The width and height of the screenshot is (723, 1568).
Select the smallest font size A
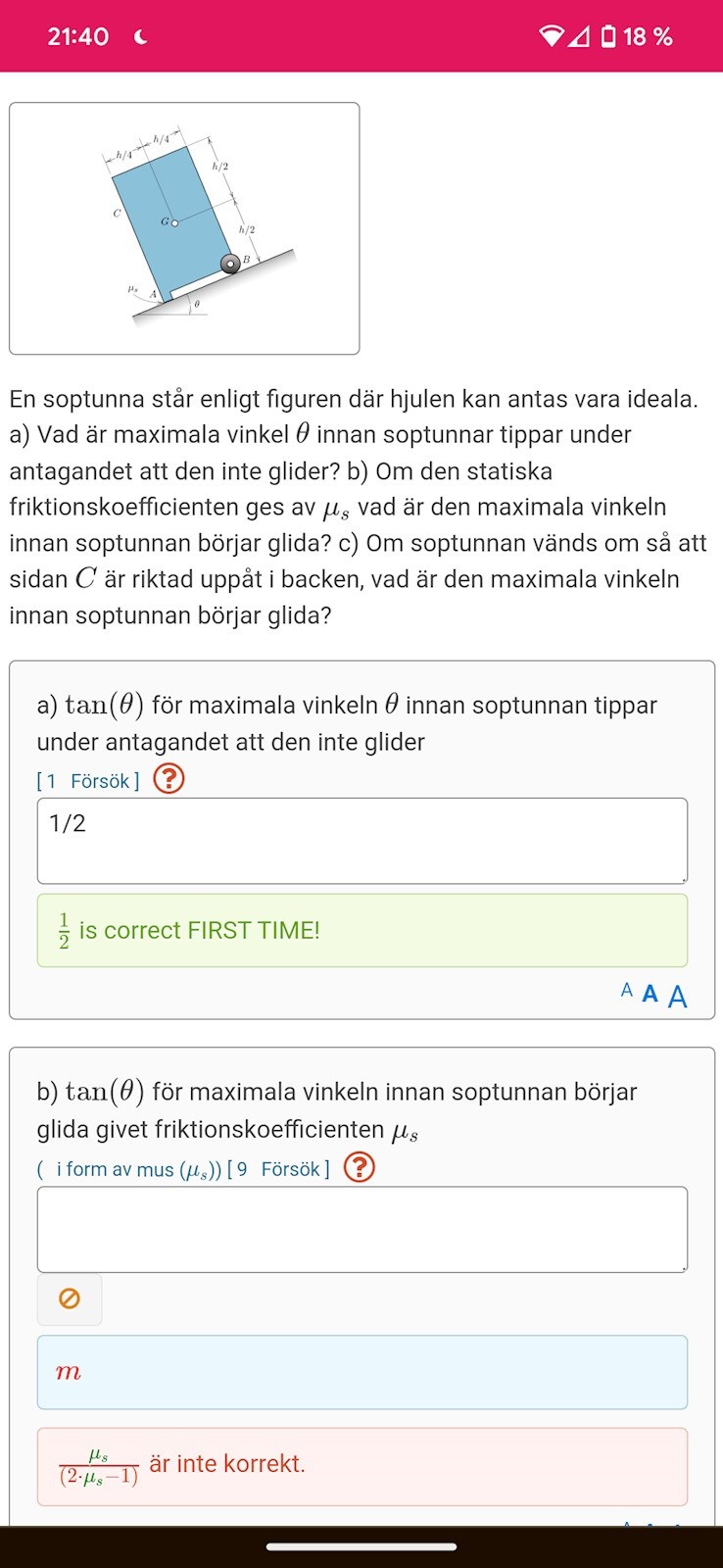tap(627, 991)
